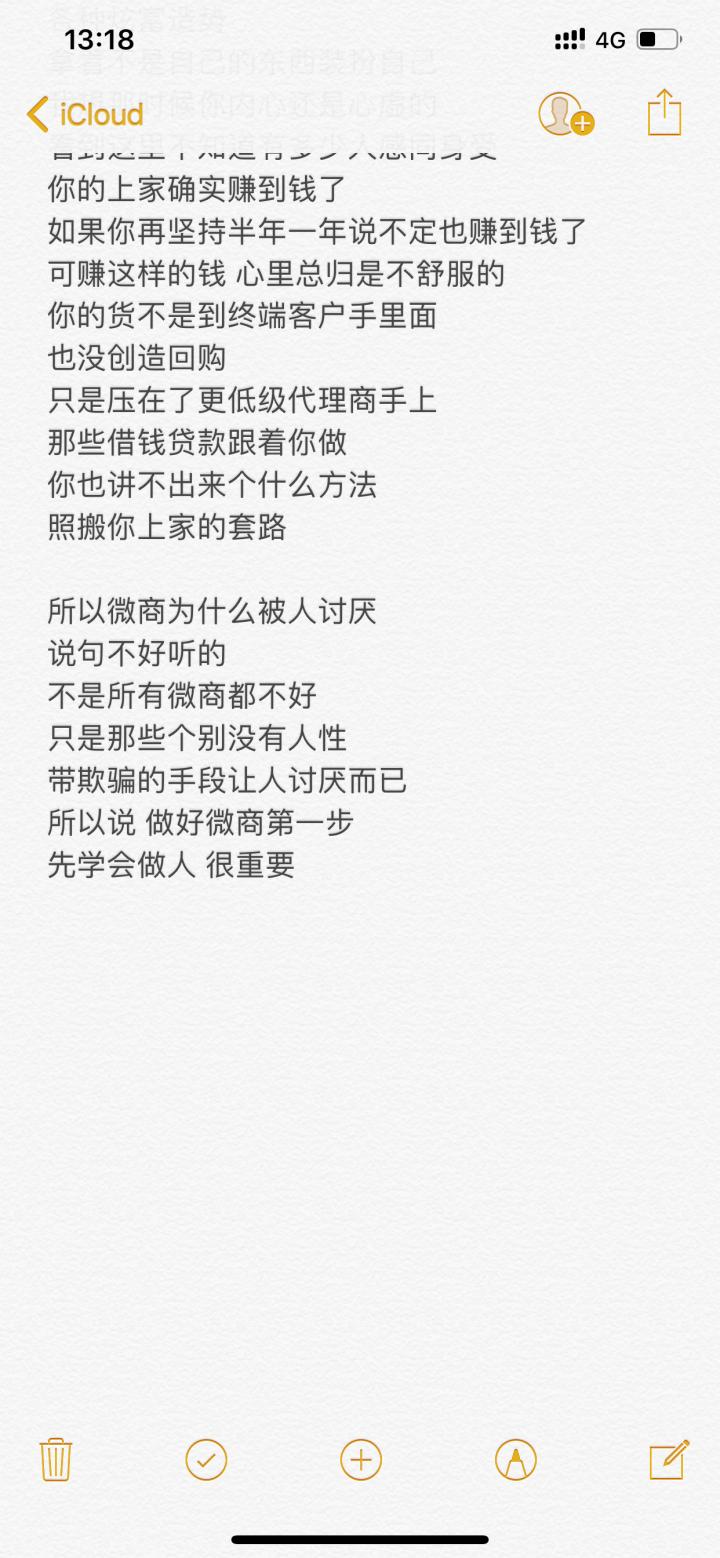Tap the cellular signal bars
The image size is (720, 1558).
(x=570, y=39)
